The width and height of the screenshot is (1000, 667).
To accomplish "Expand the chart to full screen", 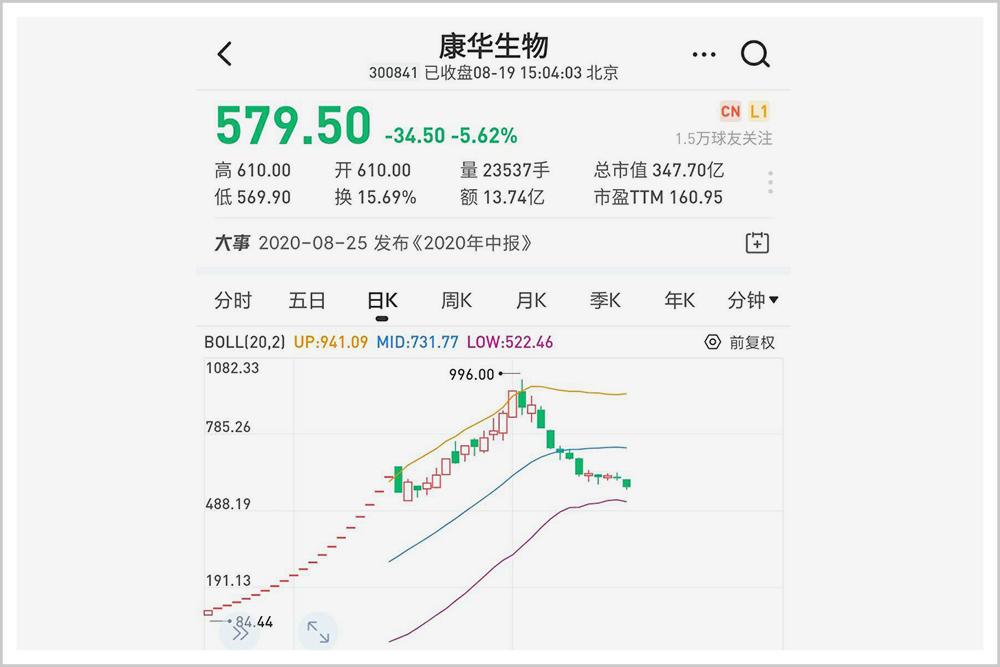I will tap(318, 632).
